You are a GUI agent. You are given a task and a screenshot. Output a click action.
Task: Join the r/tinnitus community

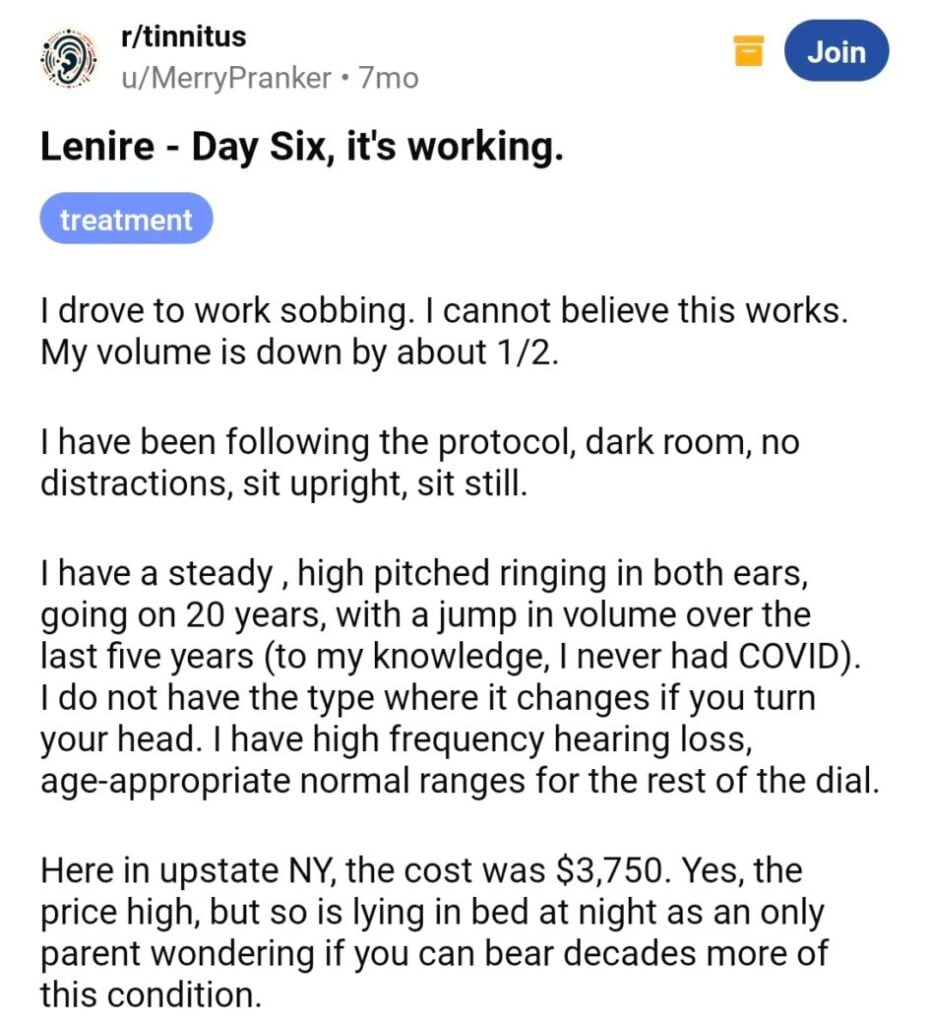[x=838, y=51]
